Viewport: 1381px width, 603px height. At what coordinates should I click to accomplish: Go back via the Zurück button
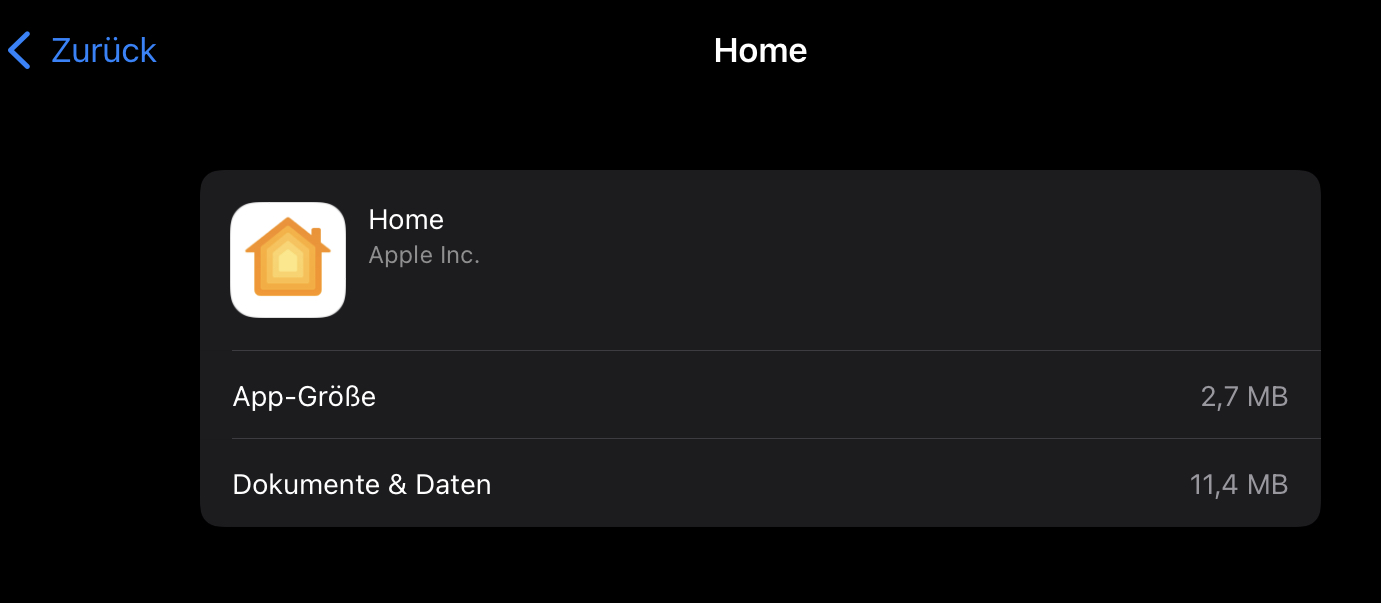(x=83, y=50)
